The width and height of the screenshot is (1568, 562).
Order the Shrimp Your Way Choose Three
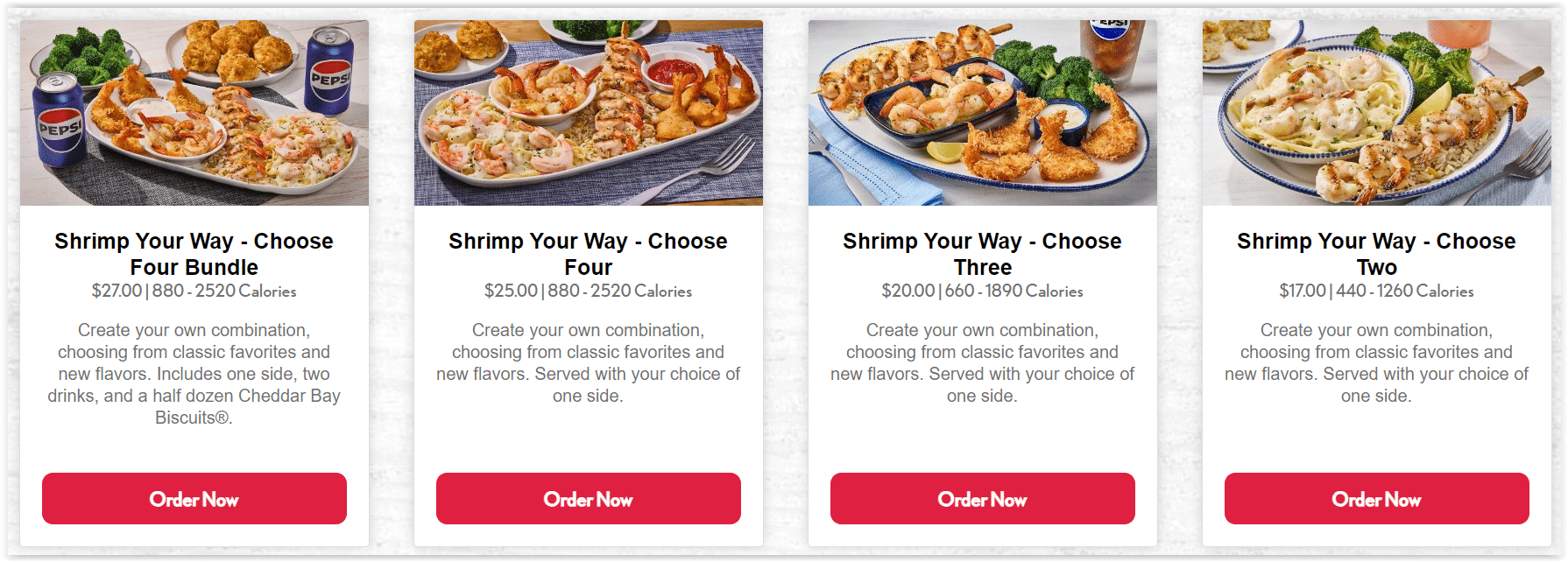tap(982, 499)
